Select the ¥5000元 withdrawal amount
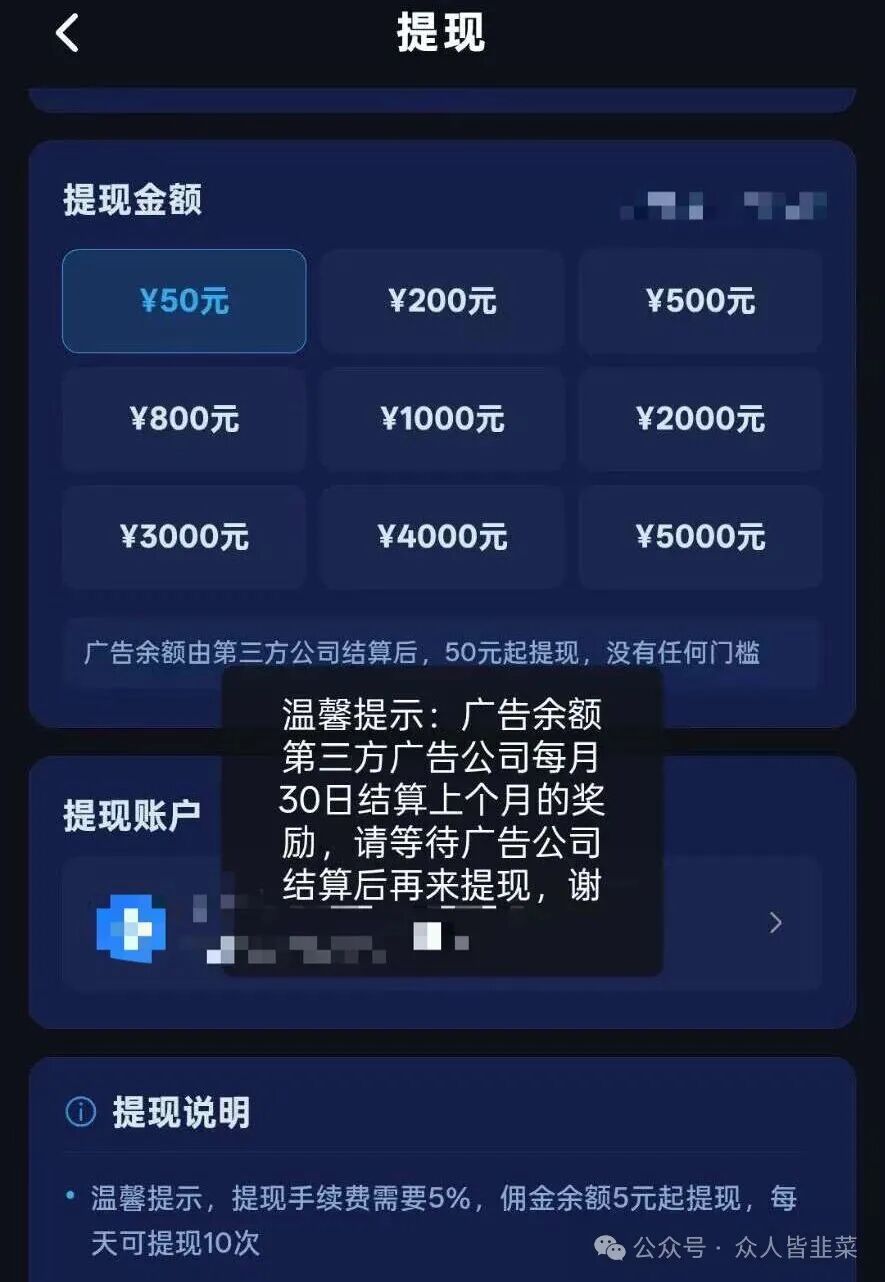Screen dimensions: 885x1282 [700, 537]
